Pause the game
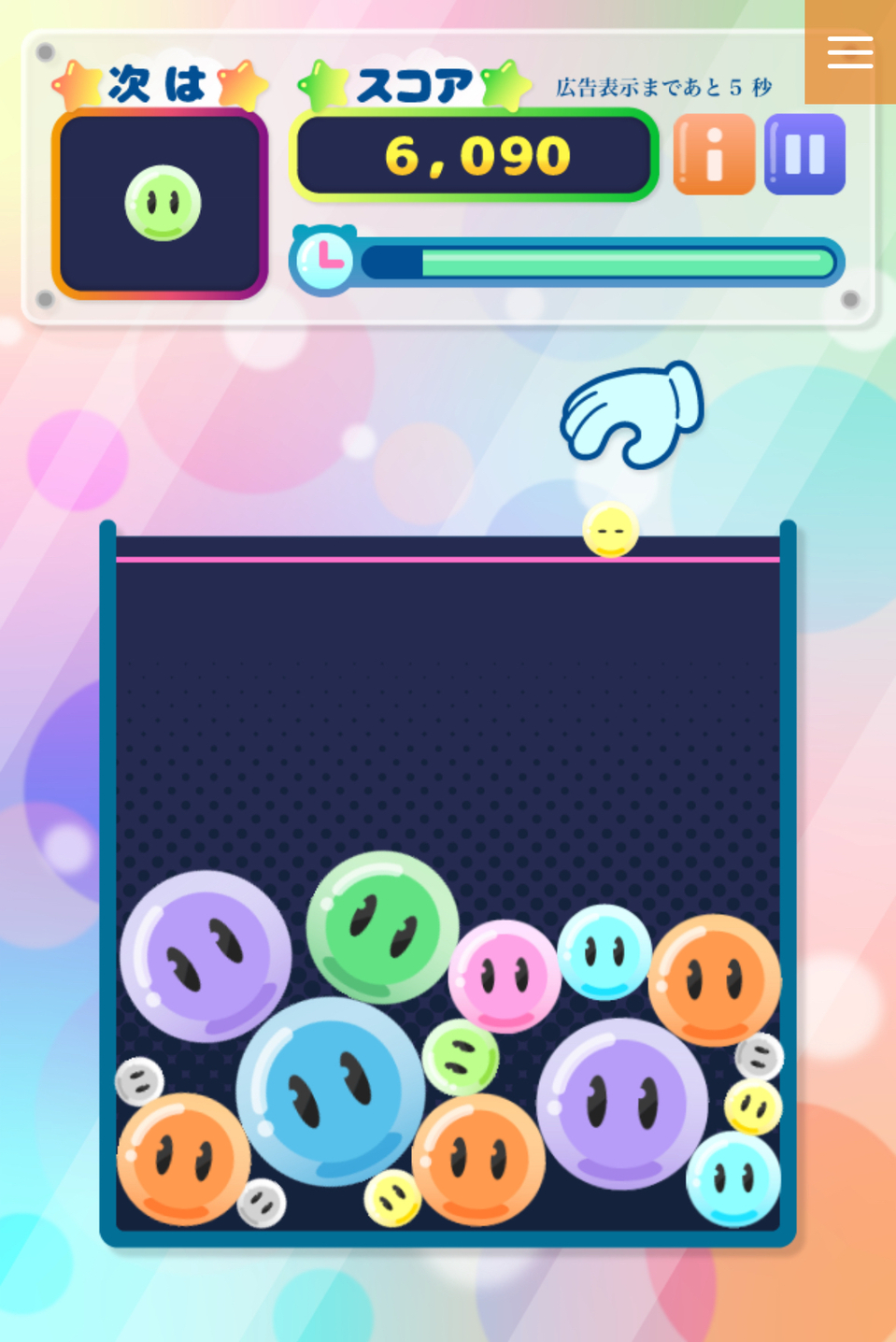The width and height of the screenshot is (896, 1342). 804,155
